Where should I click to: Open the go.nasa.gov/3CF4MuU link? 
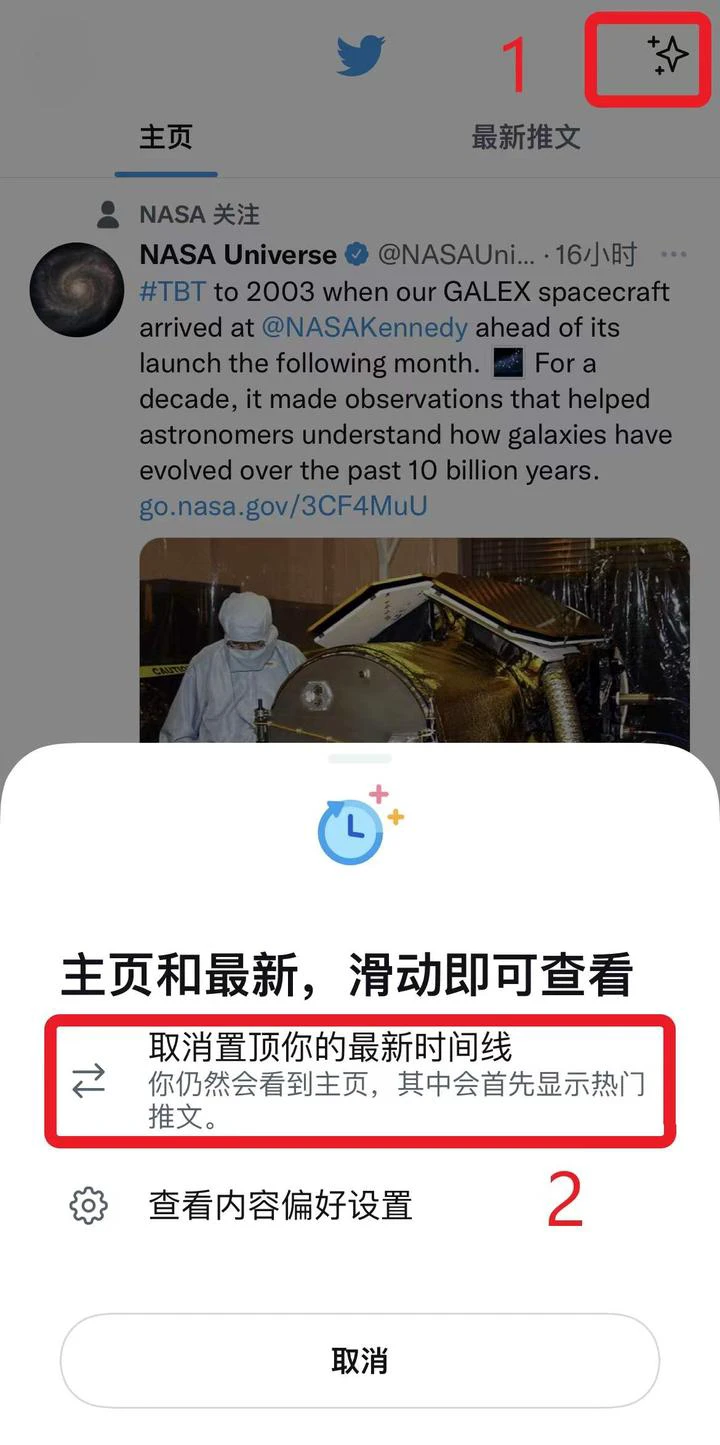click(x=283, y=506)
